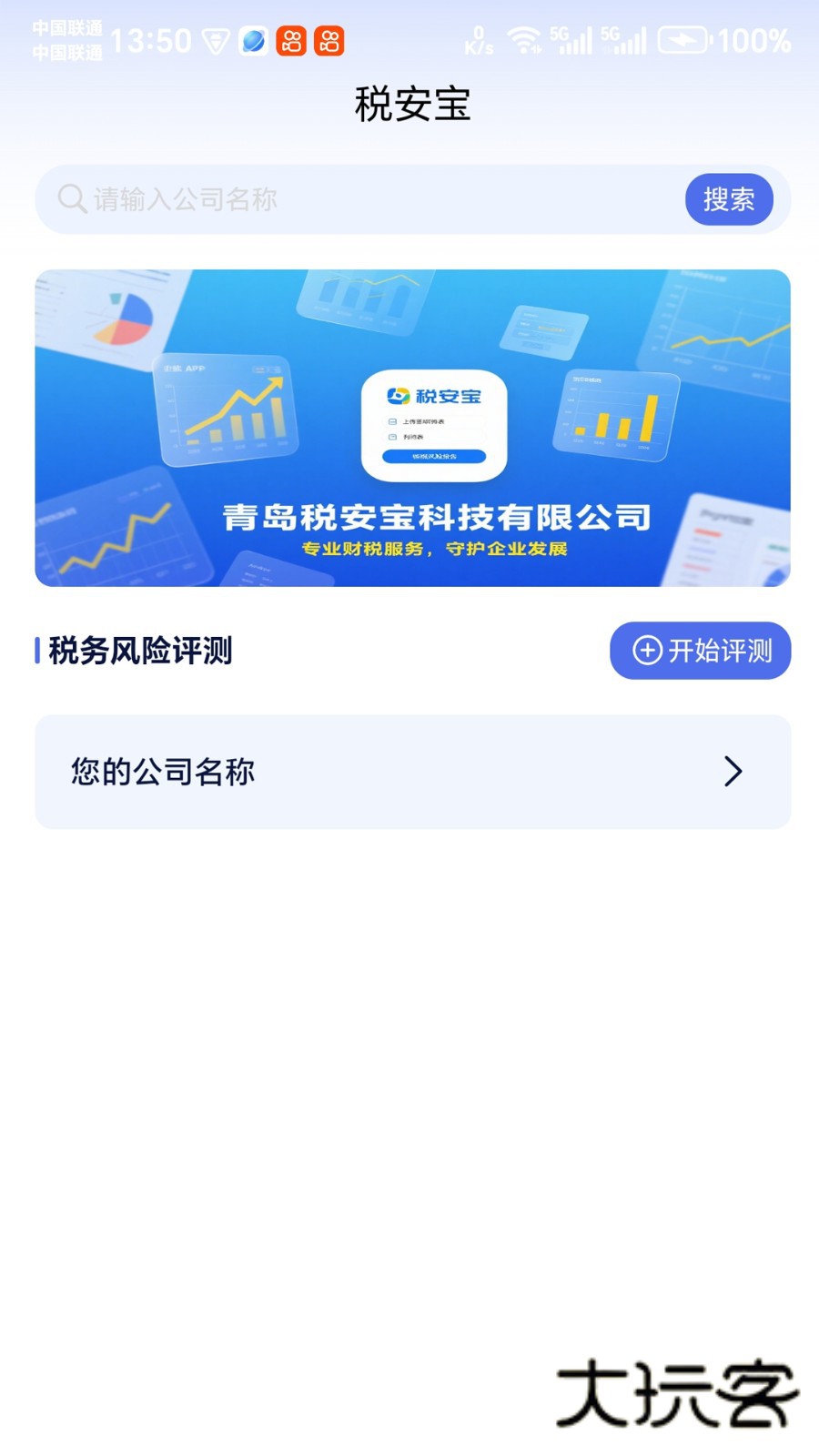Tap the blue globe icon in the status bar
Image resolution: width=819 pixels, height=1456 pixels.
pos(250,40)
